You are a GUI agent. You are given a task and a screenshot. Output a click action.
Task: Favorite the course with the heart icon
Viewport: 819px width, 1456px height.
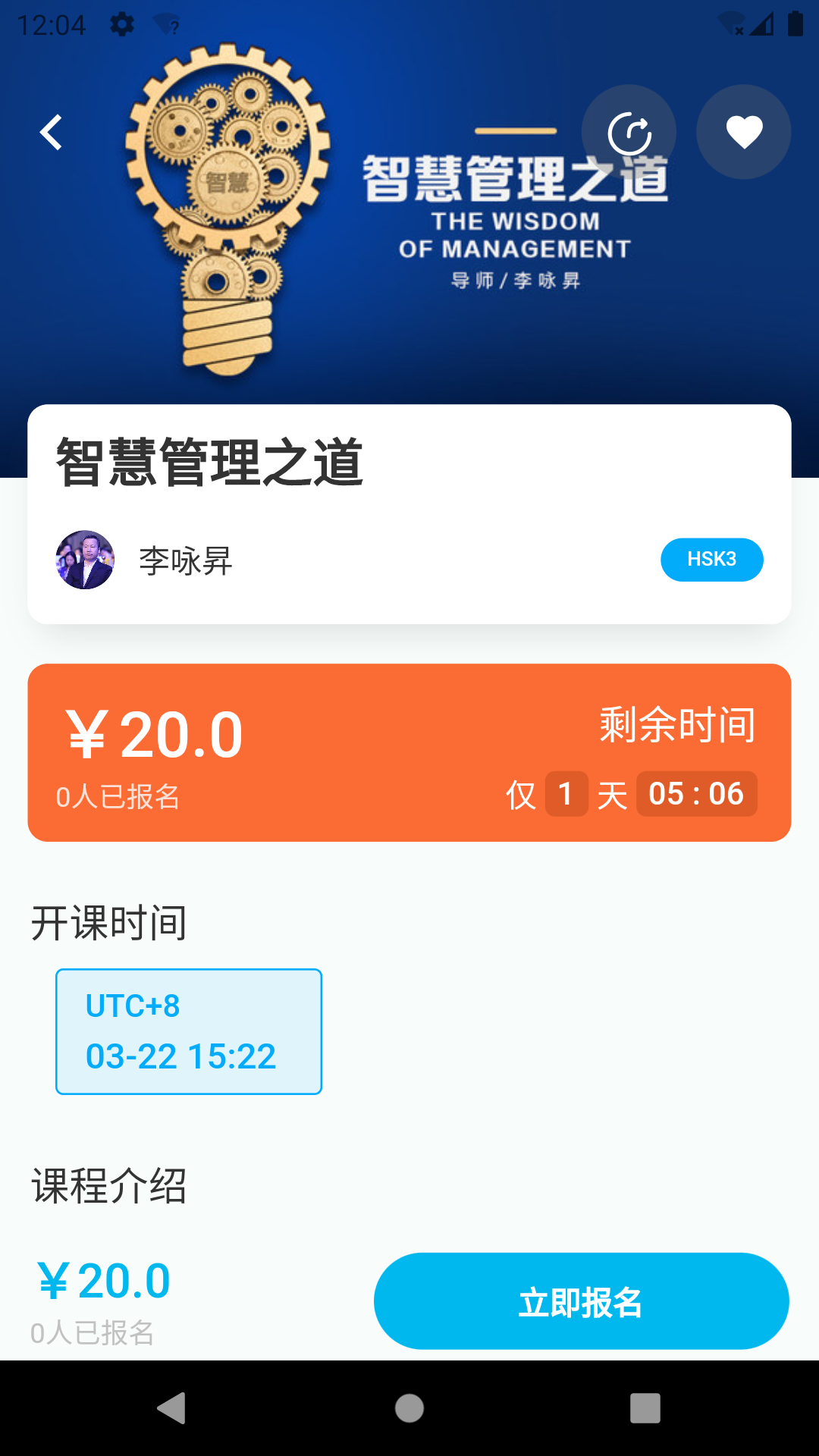[x=742, y=131]
